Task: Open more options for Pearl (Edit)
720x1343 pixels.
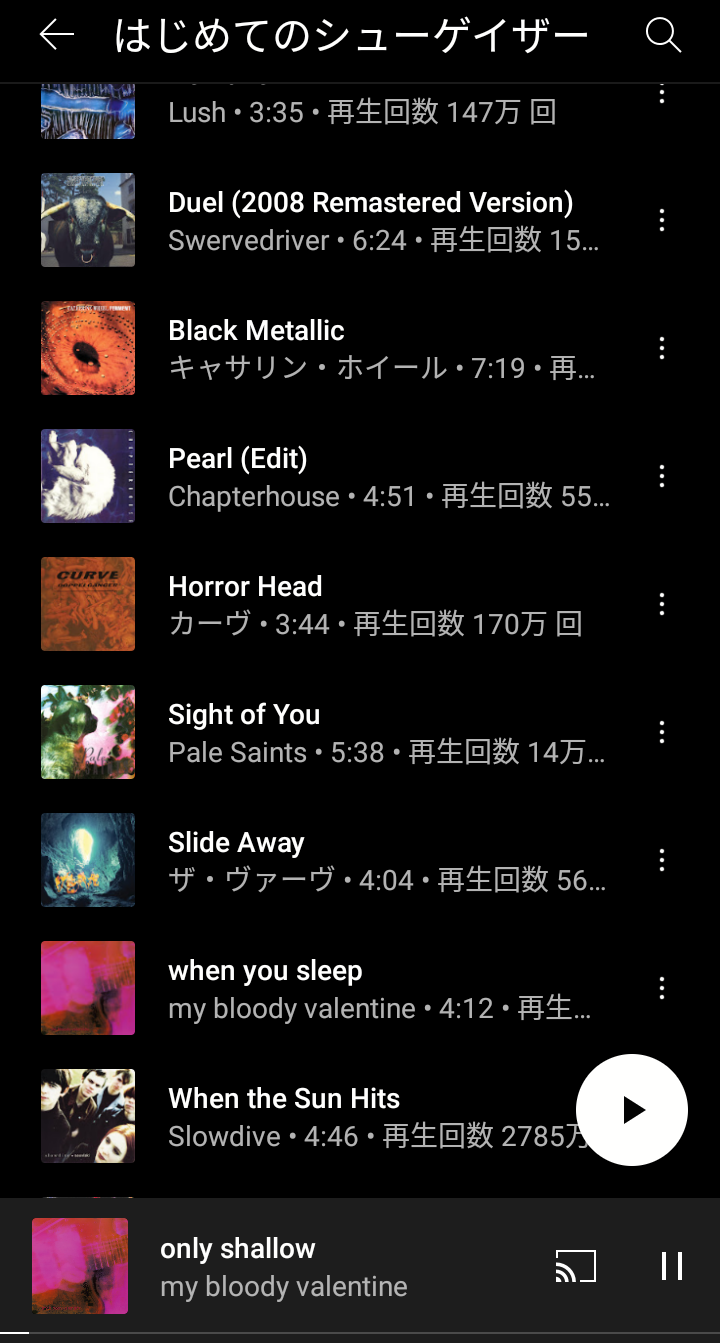Action: [x=661, y=476]
